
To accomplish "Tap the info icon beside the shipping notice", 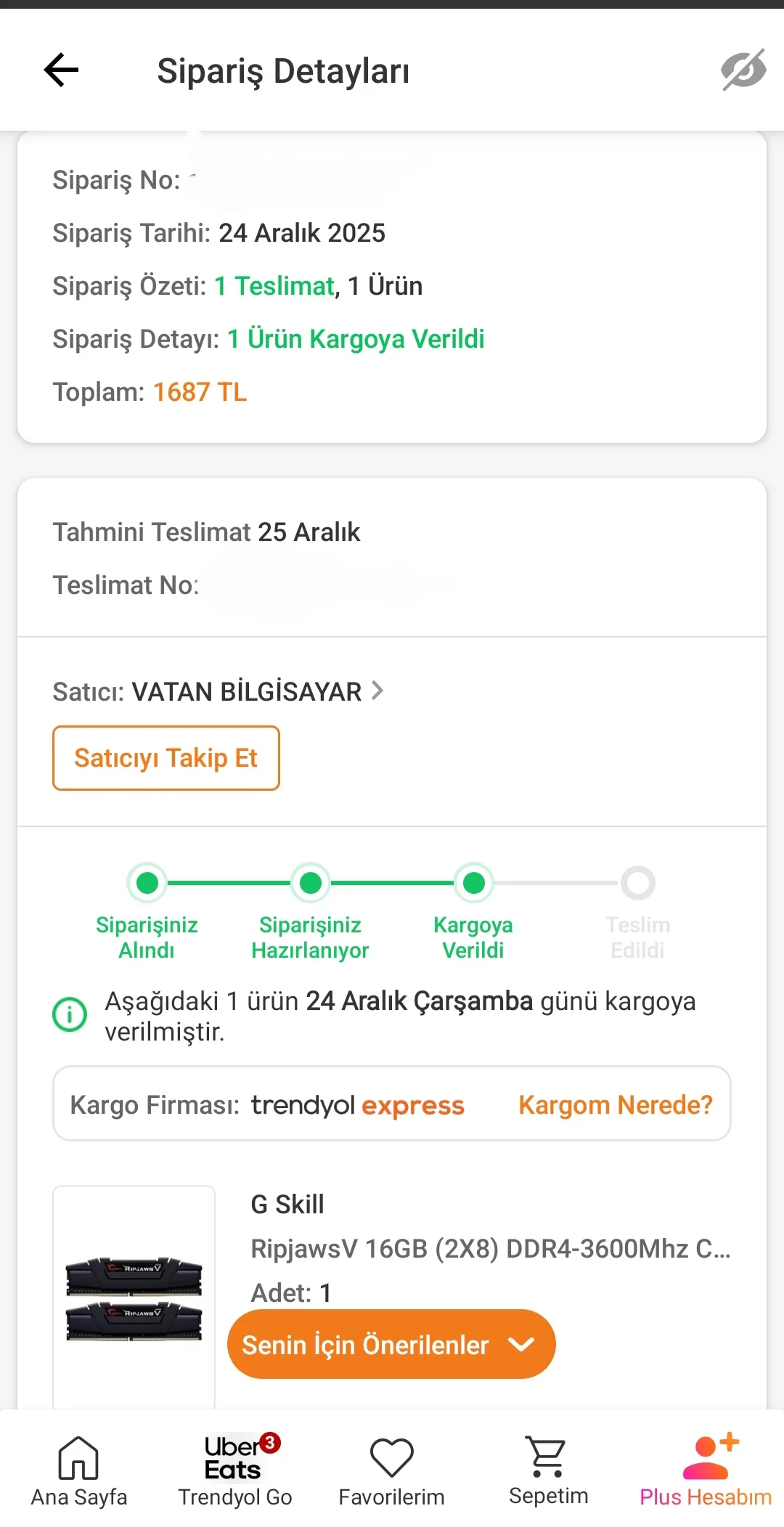I will [70, 1014].
